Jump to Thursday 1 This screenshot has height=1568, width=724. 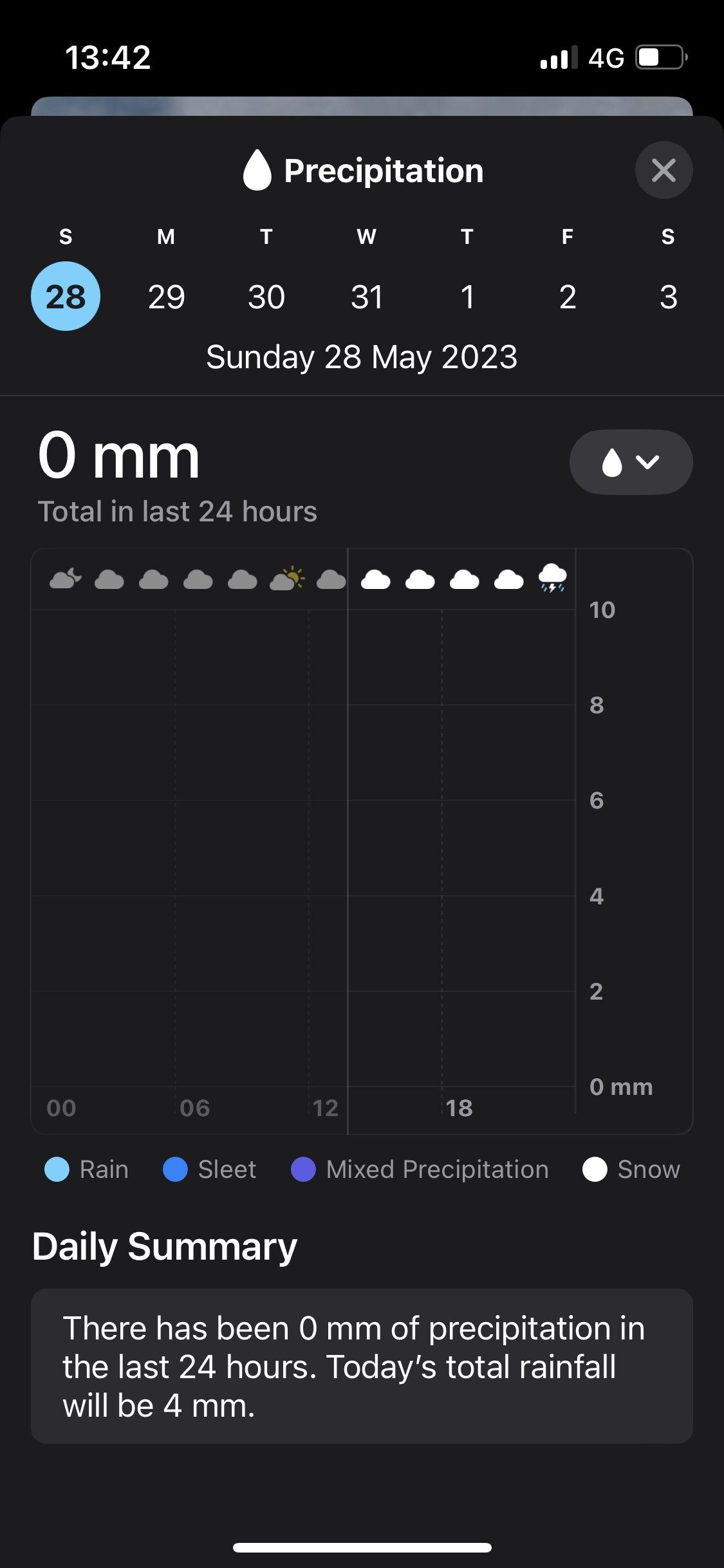[467, 296]
